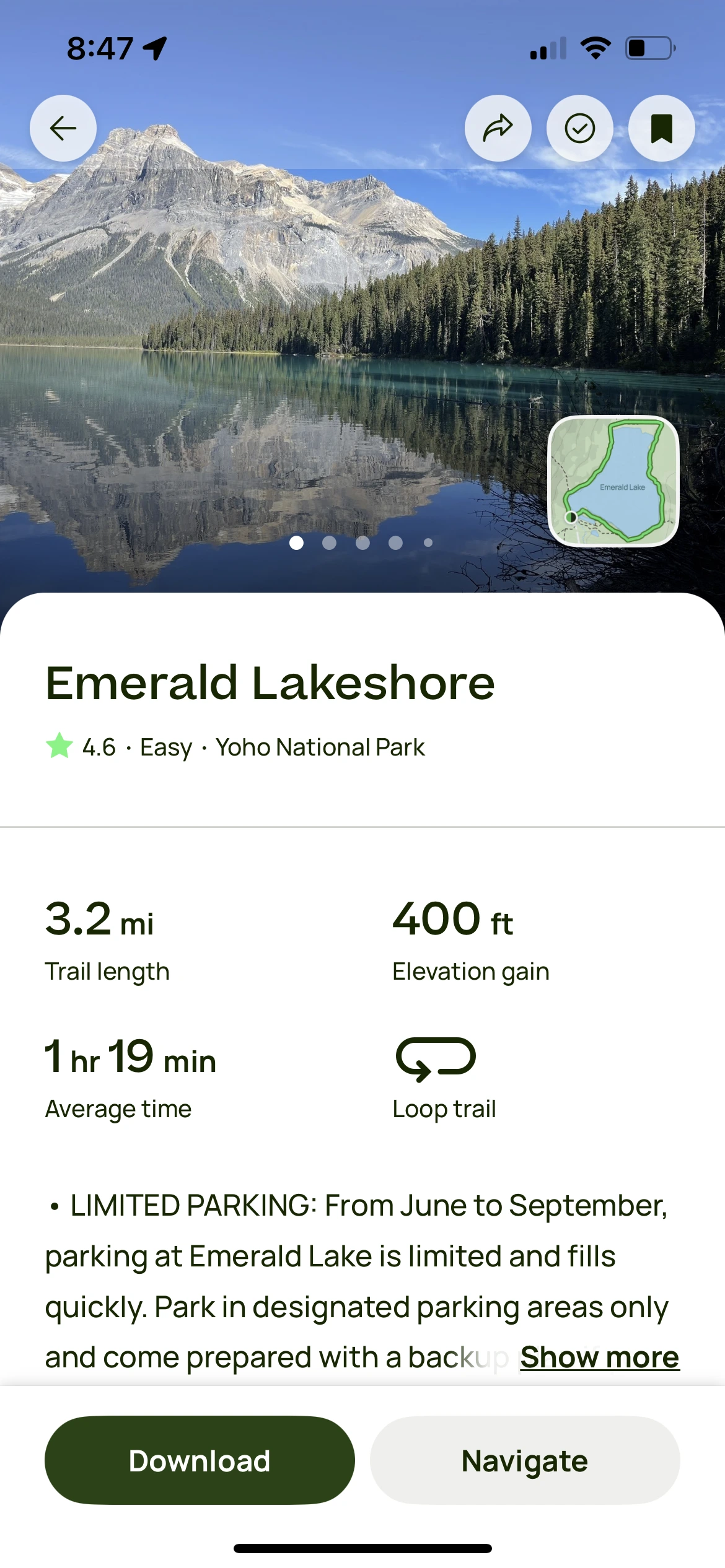
Task: Download the trail map
Action: [200, 1460]
